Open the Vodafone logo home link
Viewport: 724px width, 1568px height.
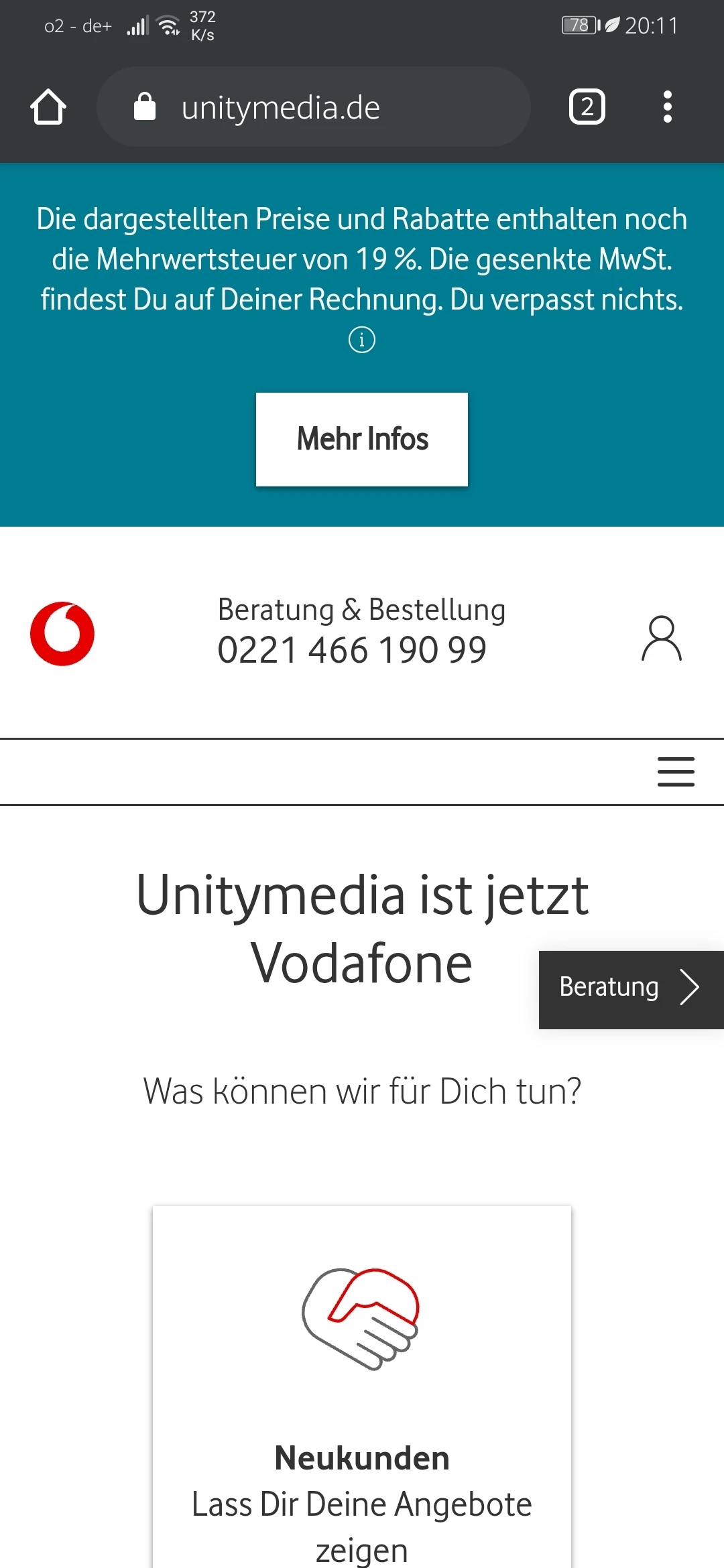click(62, 634)
